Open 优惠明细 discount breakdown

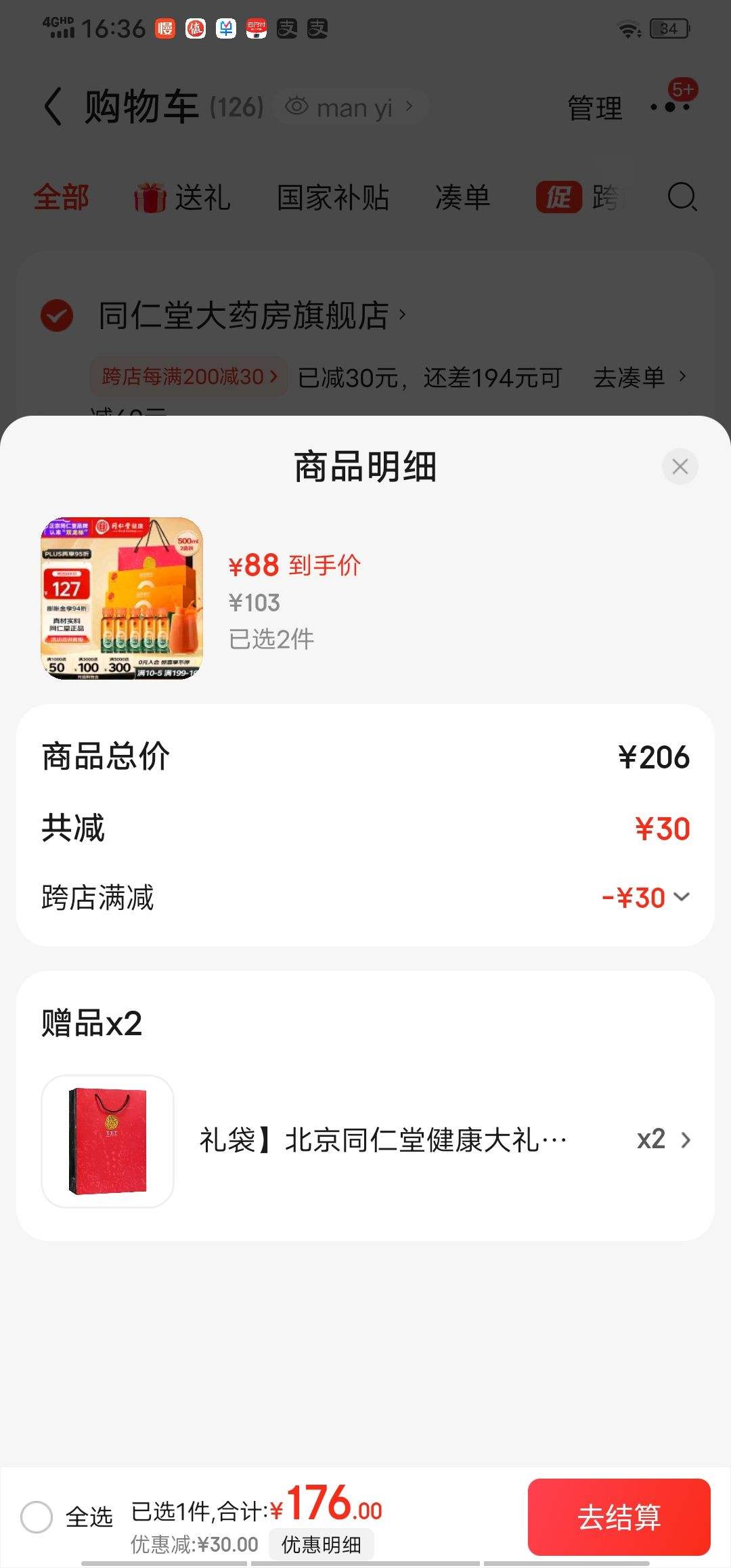(x=321, y=1544)
